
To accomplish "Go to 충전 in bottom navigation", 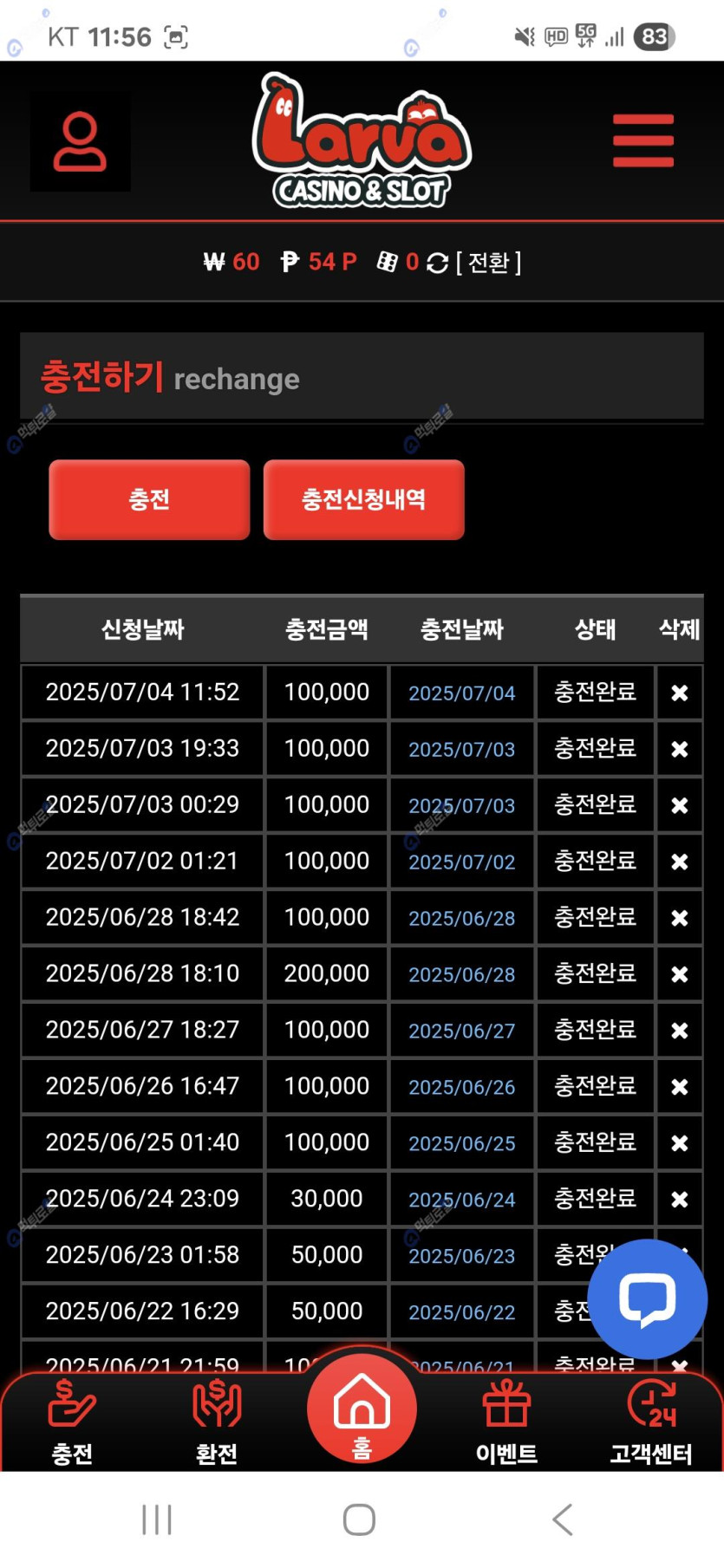I will pyautogui.click(x=72, y=1422).
